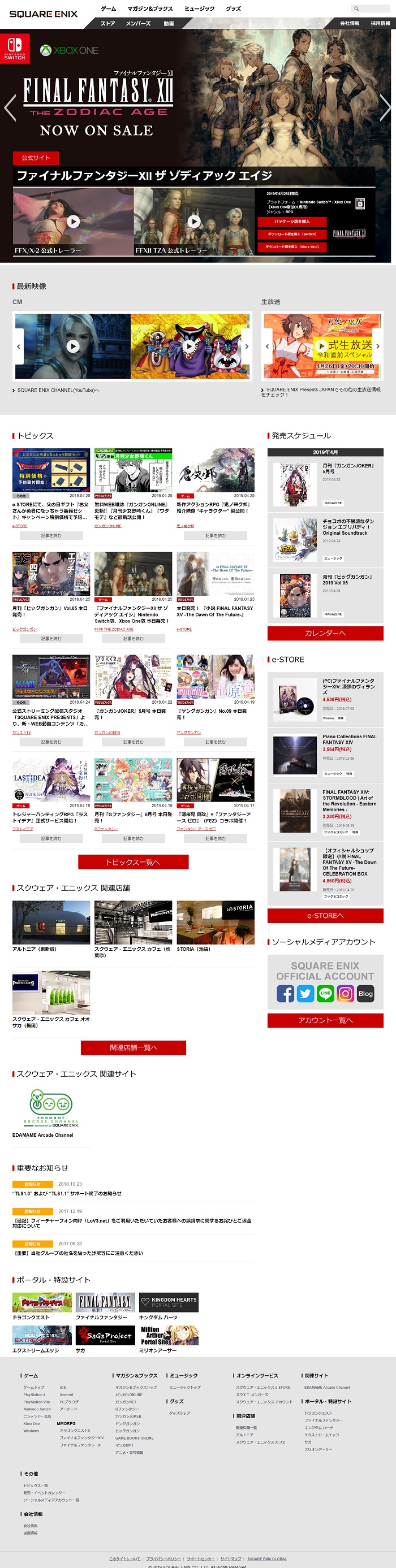396x1568 pixels.
Task: Open the official Twitter account icon
Action: pos(305,993)
